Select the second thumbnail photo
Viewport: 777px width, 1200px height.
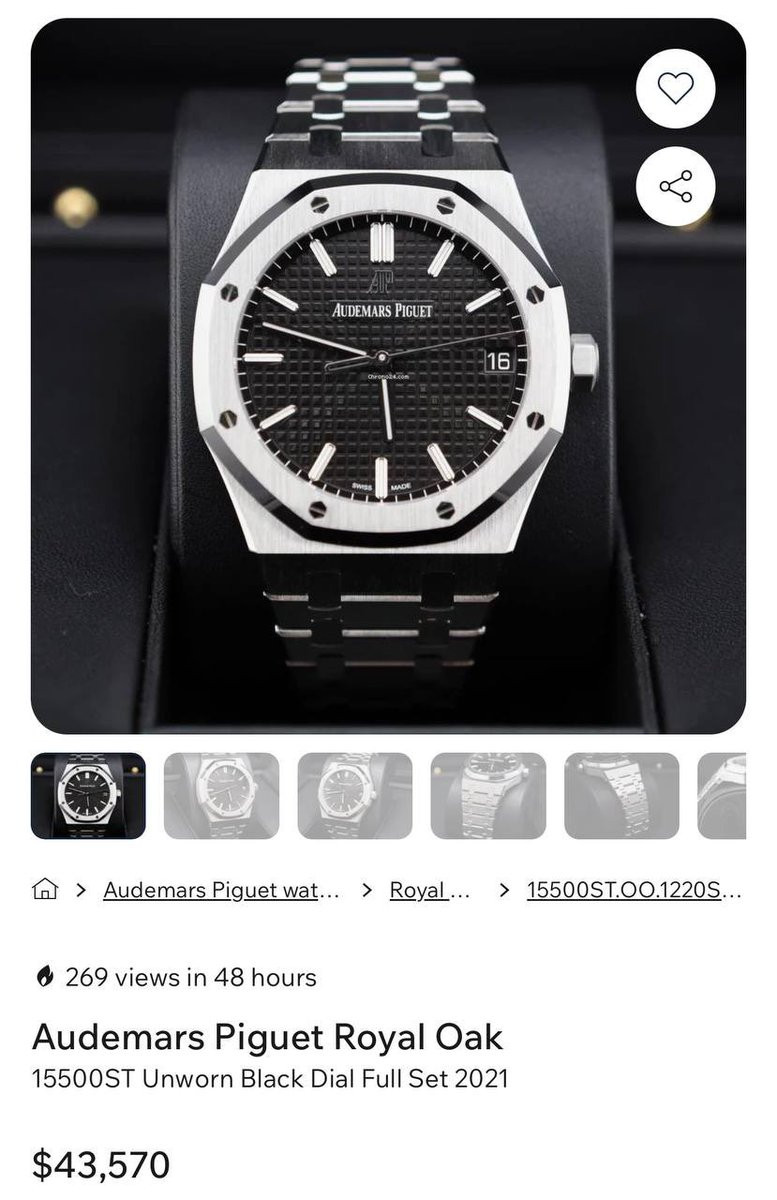(221, 796)
